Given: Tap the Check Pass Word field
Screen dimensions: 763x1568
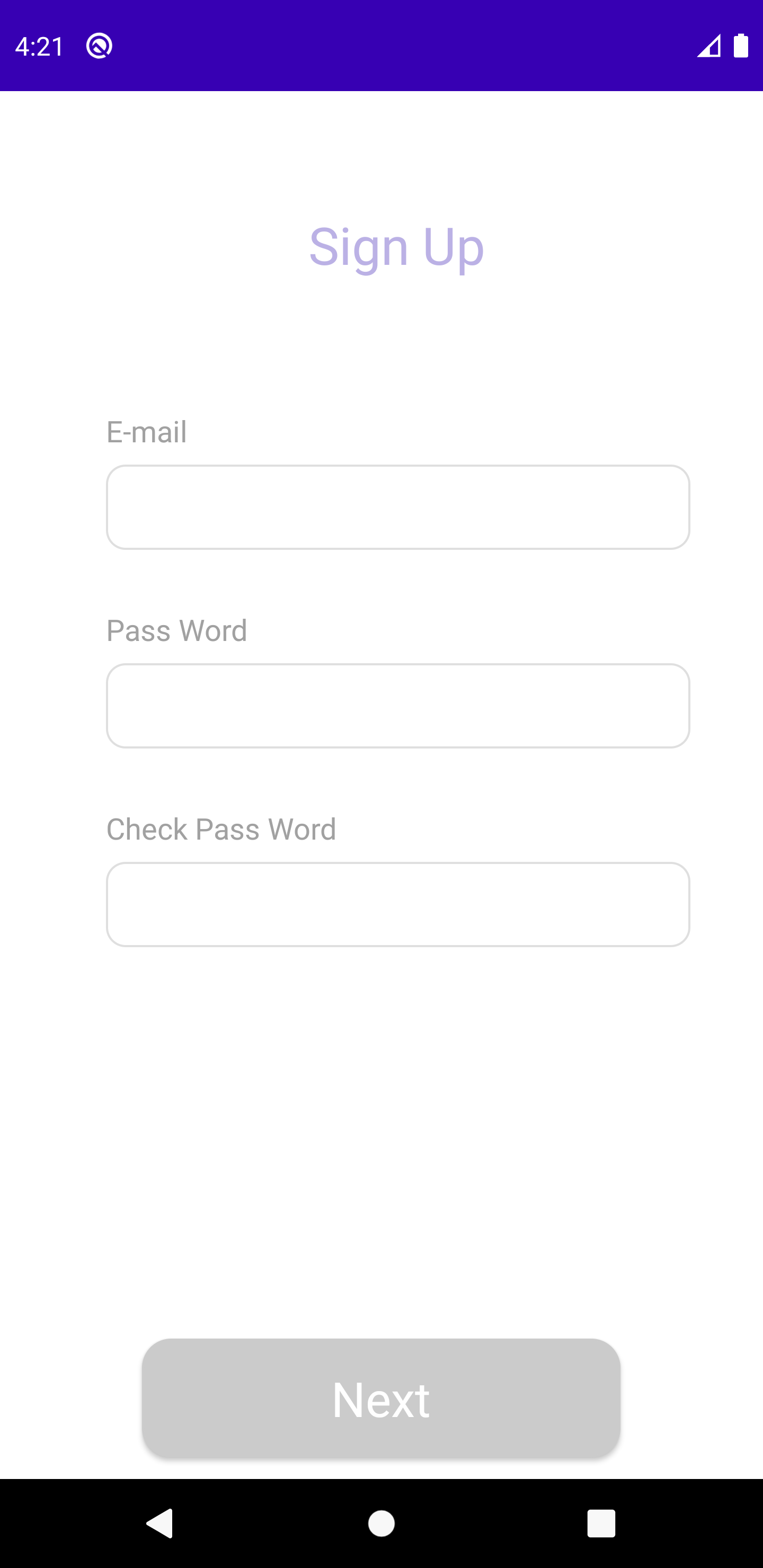Looking at the screenshot, I should tap(397, 904).
